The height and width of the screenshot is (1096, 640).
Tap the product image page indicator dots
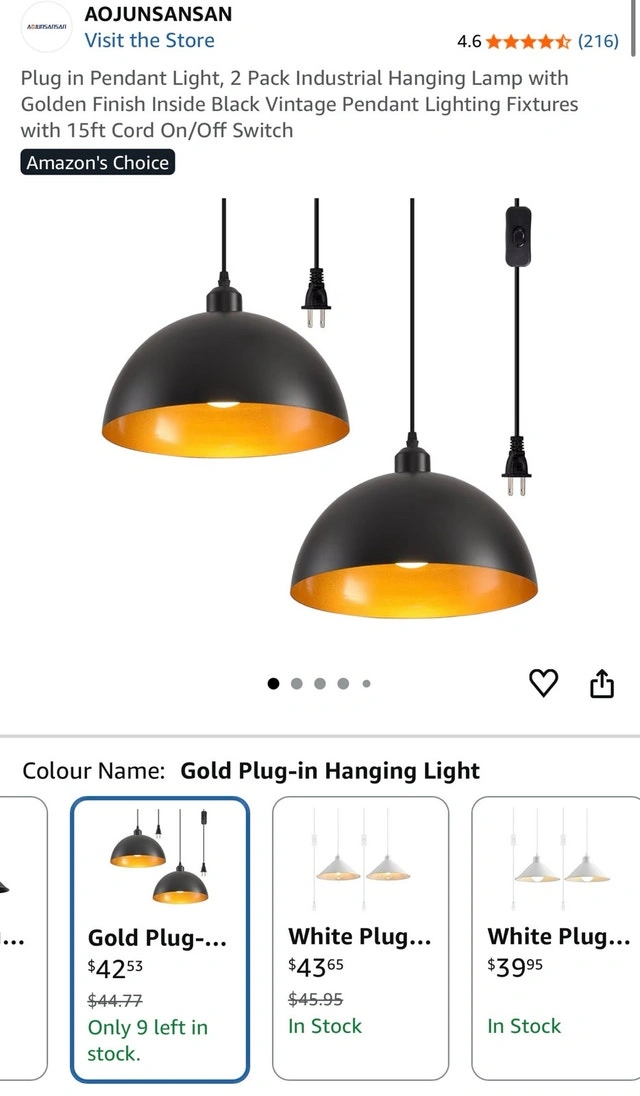(x=320, y=684)
